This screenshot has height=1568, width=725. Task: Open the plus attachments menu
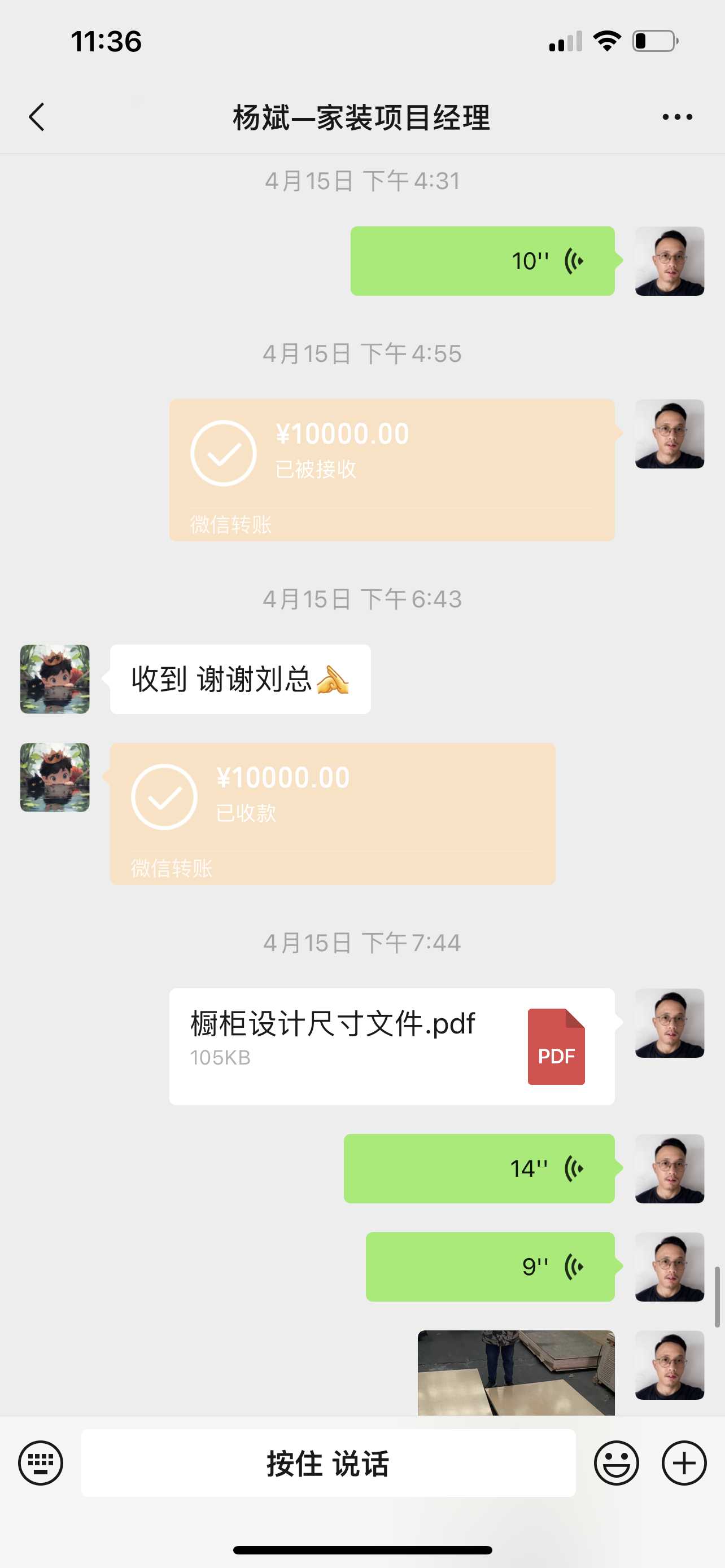coord(684,1462)
